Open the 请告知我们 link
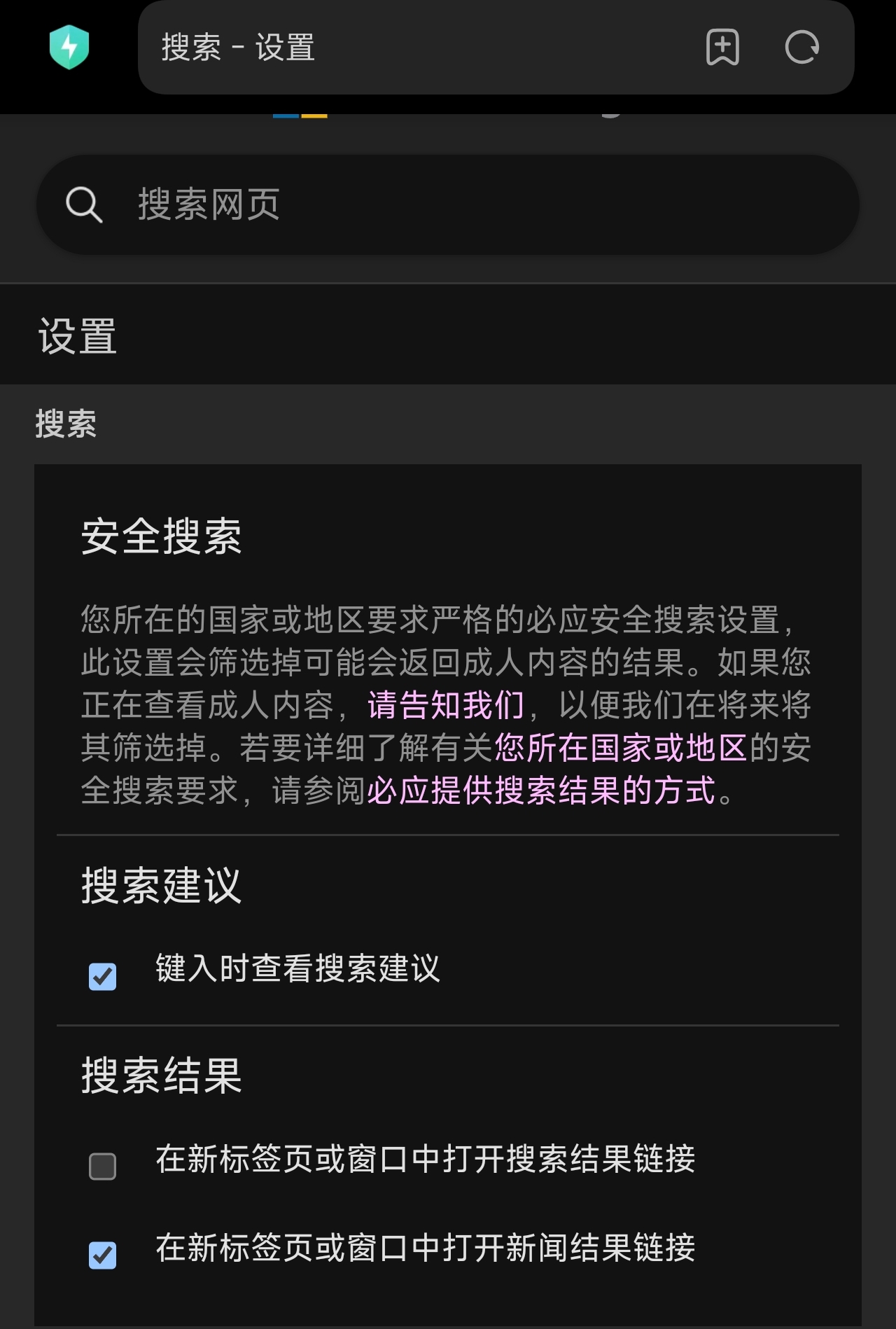The height and width of the screenshot is (1329, 896). pyautogui.click(x=446, y=705)
